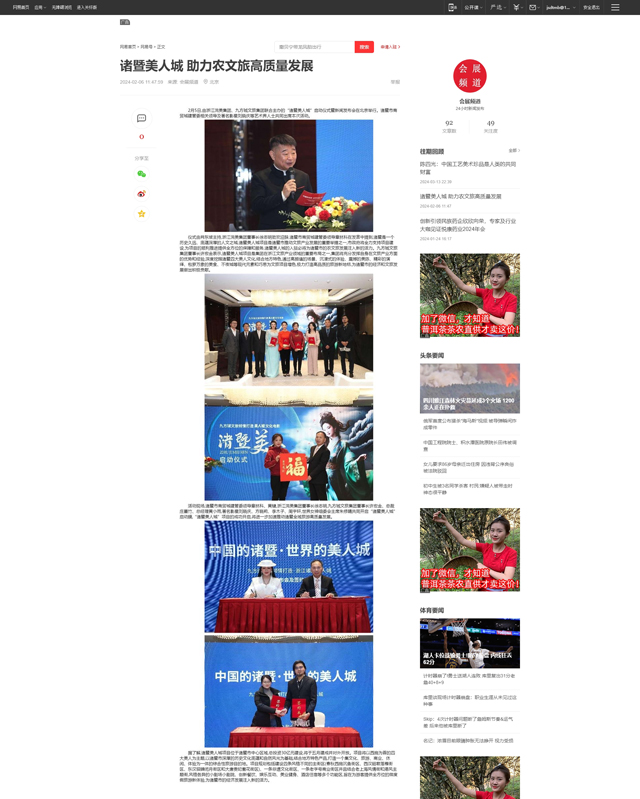The image size is (640, 799).
Task: Share article to Weibo
Action: [141, 194]
